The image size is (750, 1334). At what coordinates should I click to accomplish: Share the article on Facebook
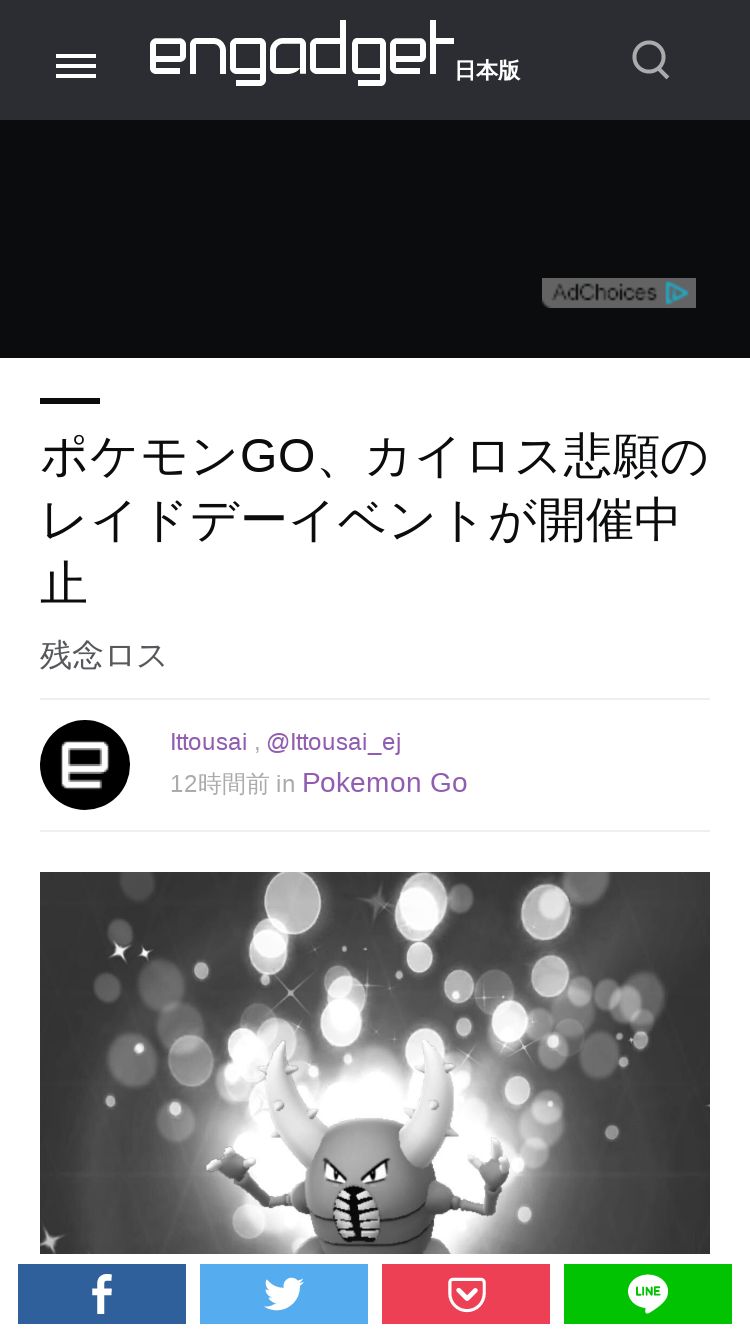[x=102, y=1294]
